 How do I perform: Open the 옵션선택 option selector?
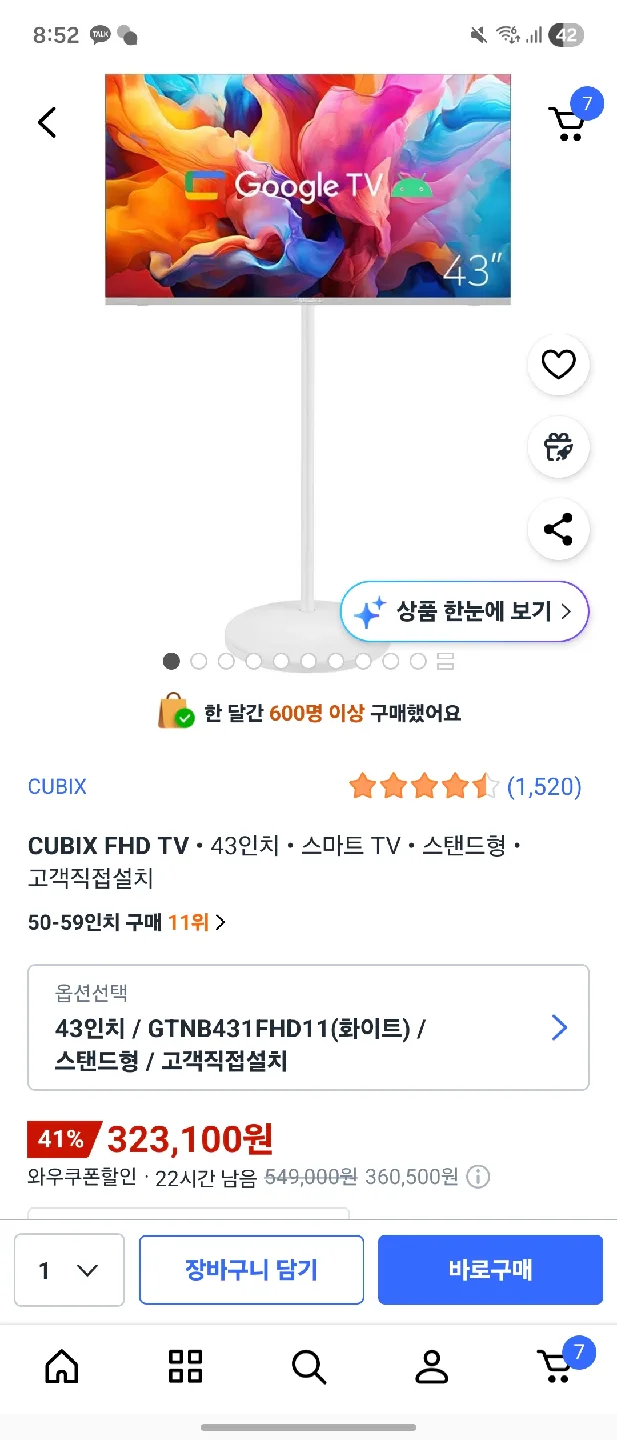tap(308, 1027)
